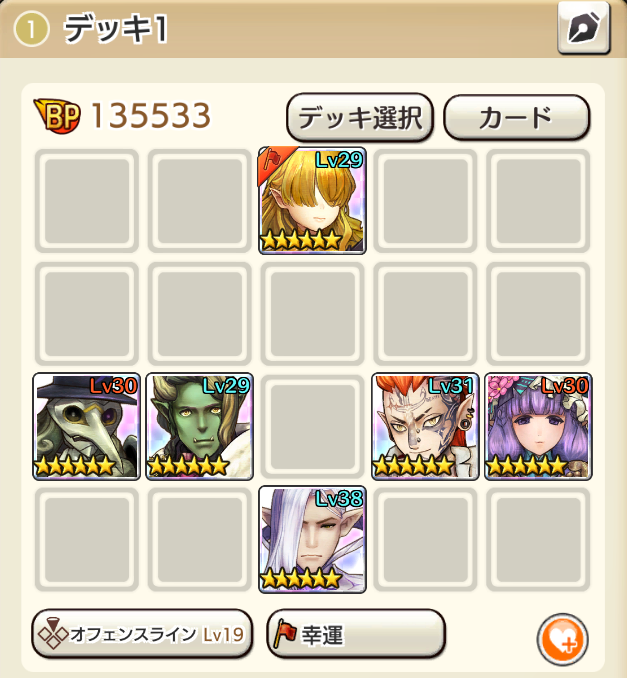Select the purple-haired Lv30 character
Viewport: 627px width, 678px height.
[538, 427]
